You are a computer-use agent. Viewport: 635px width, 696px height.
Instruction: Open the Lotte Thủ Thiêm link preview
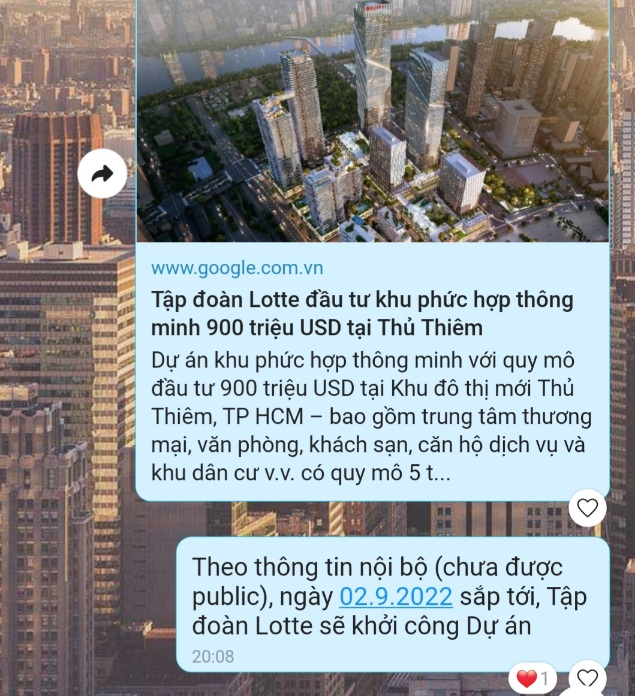(x=372, y=313)
